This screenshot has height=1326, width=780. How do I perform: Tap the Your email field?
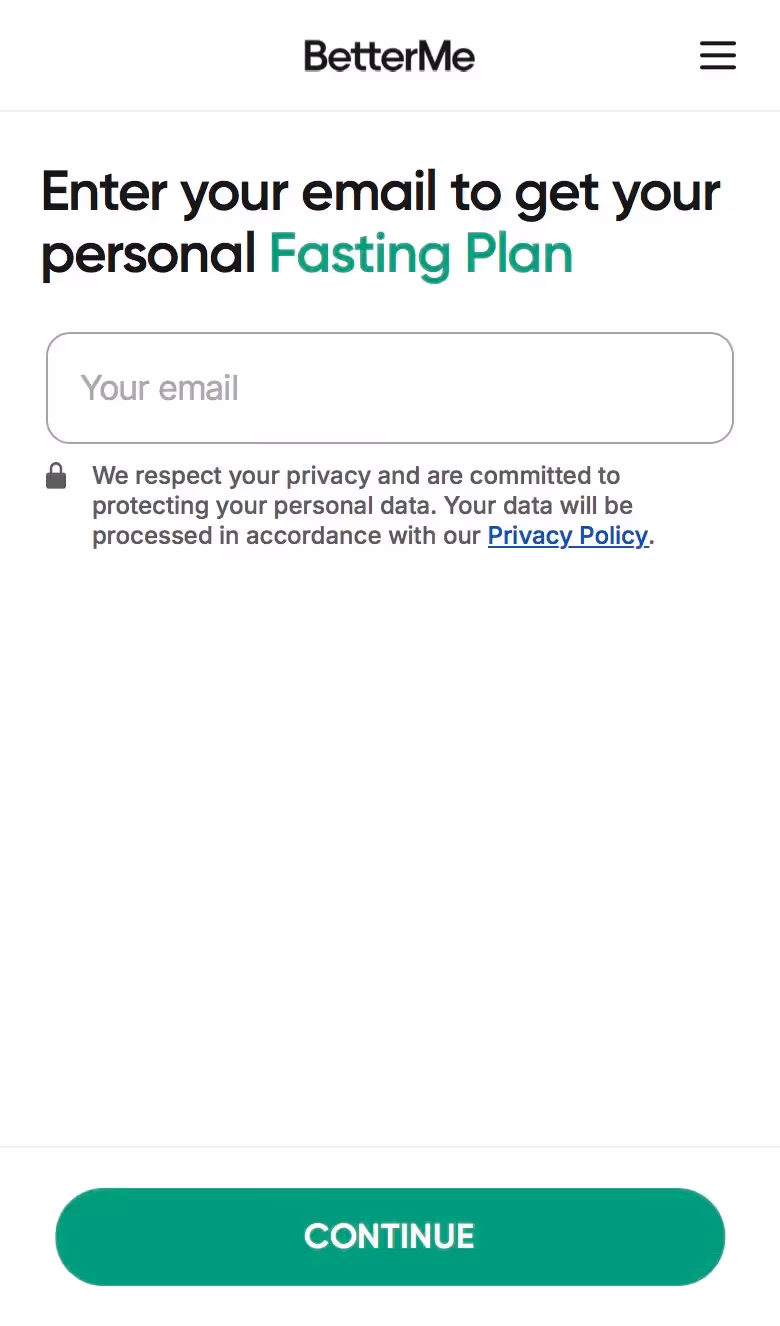[x=390, y=388]
